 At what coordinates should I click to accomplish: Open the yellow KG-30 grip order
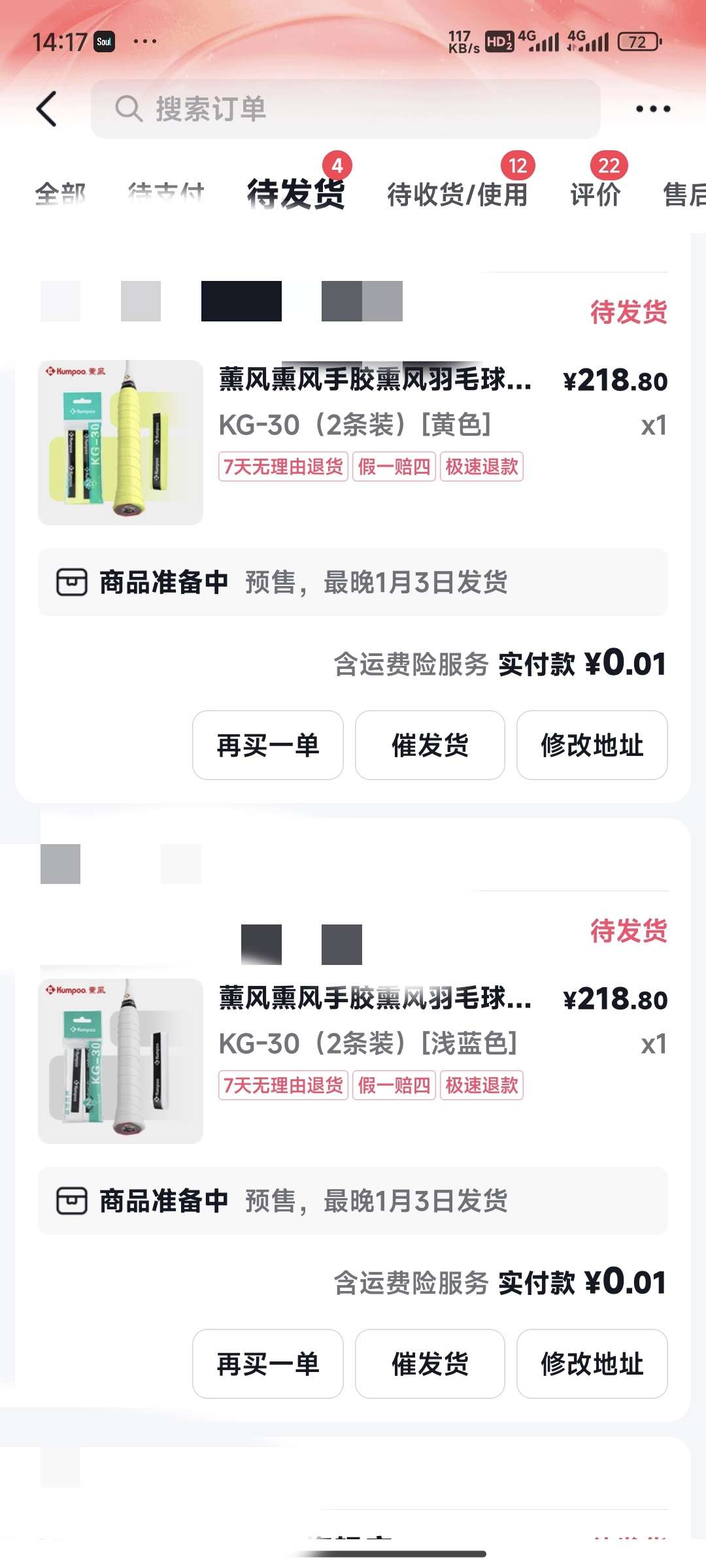375,425
